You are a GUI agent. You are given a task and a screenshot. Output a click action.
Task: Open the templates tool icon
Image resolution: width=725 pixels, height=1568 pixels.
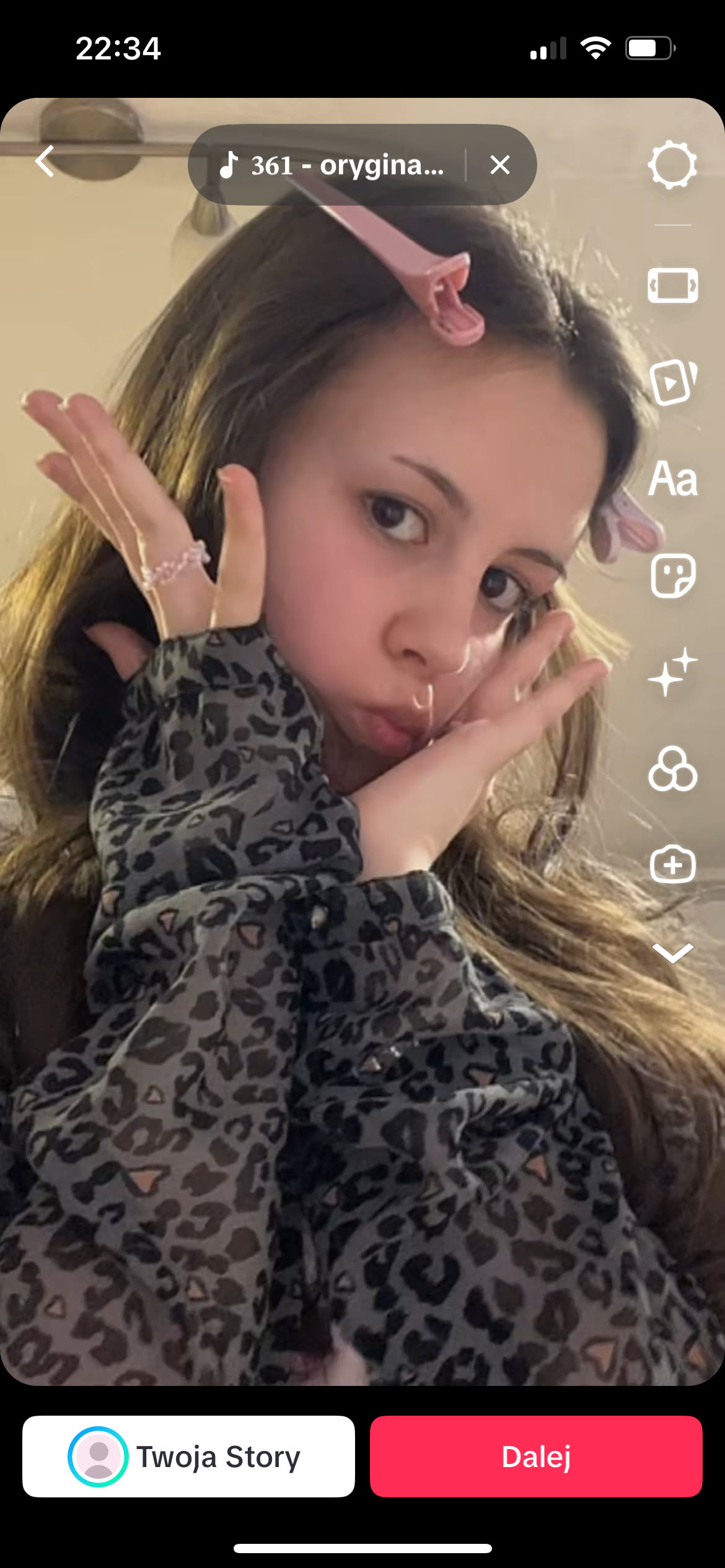pos(672,382)
